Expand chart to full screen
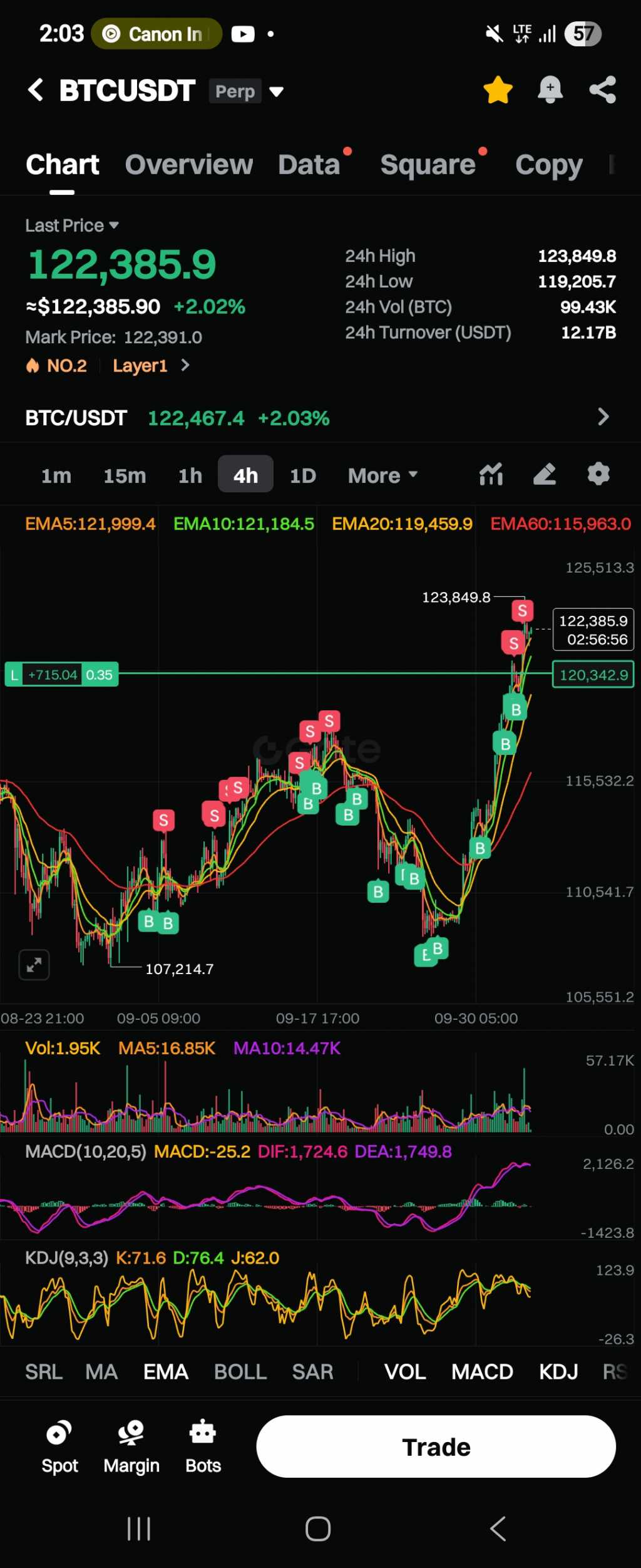The image size is (641, 1568). pos(34,965)
